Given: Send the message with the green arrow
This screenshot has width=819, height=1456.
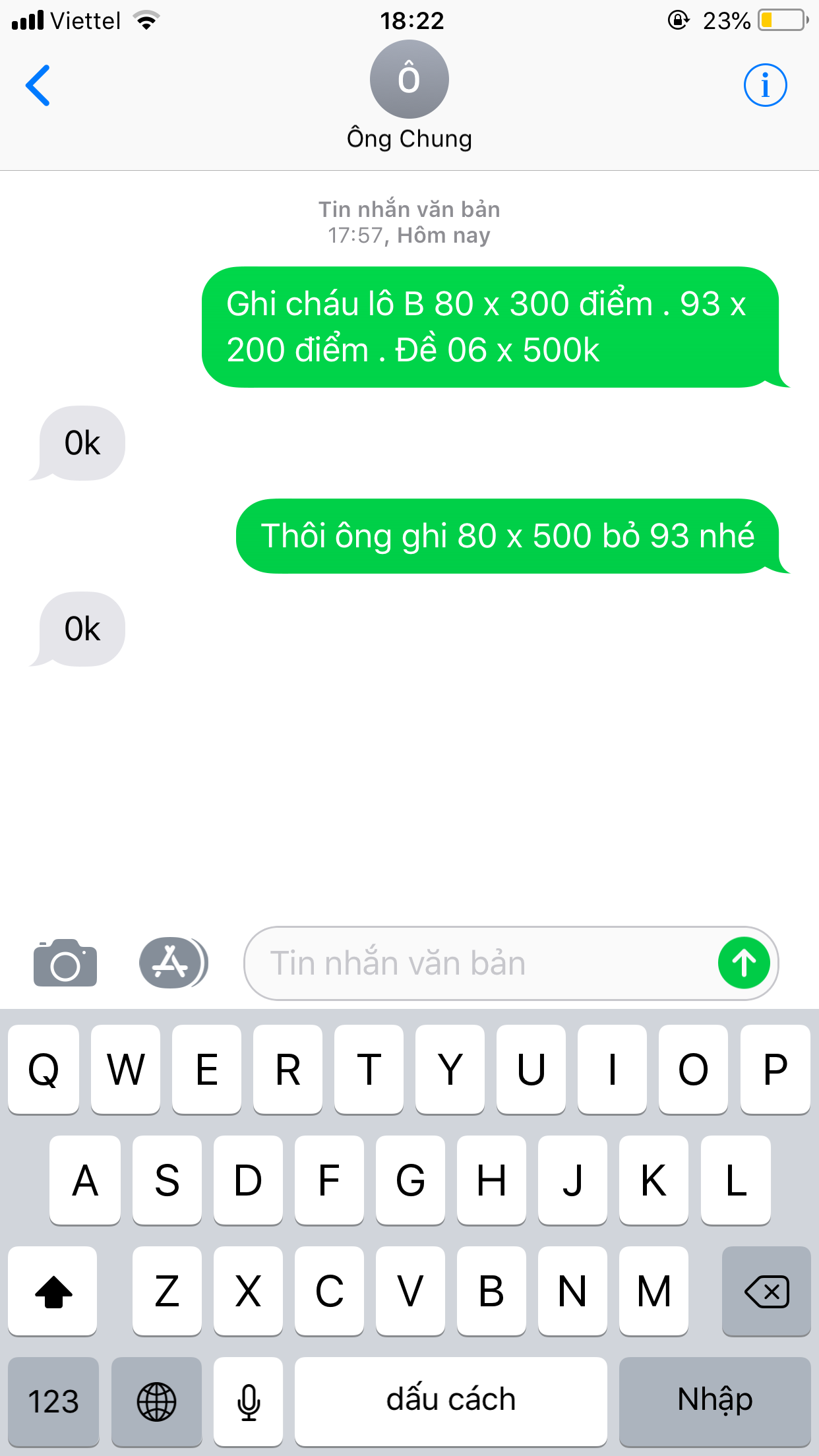Looking at the screenshot, I should pos(744,963).
